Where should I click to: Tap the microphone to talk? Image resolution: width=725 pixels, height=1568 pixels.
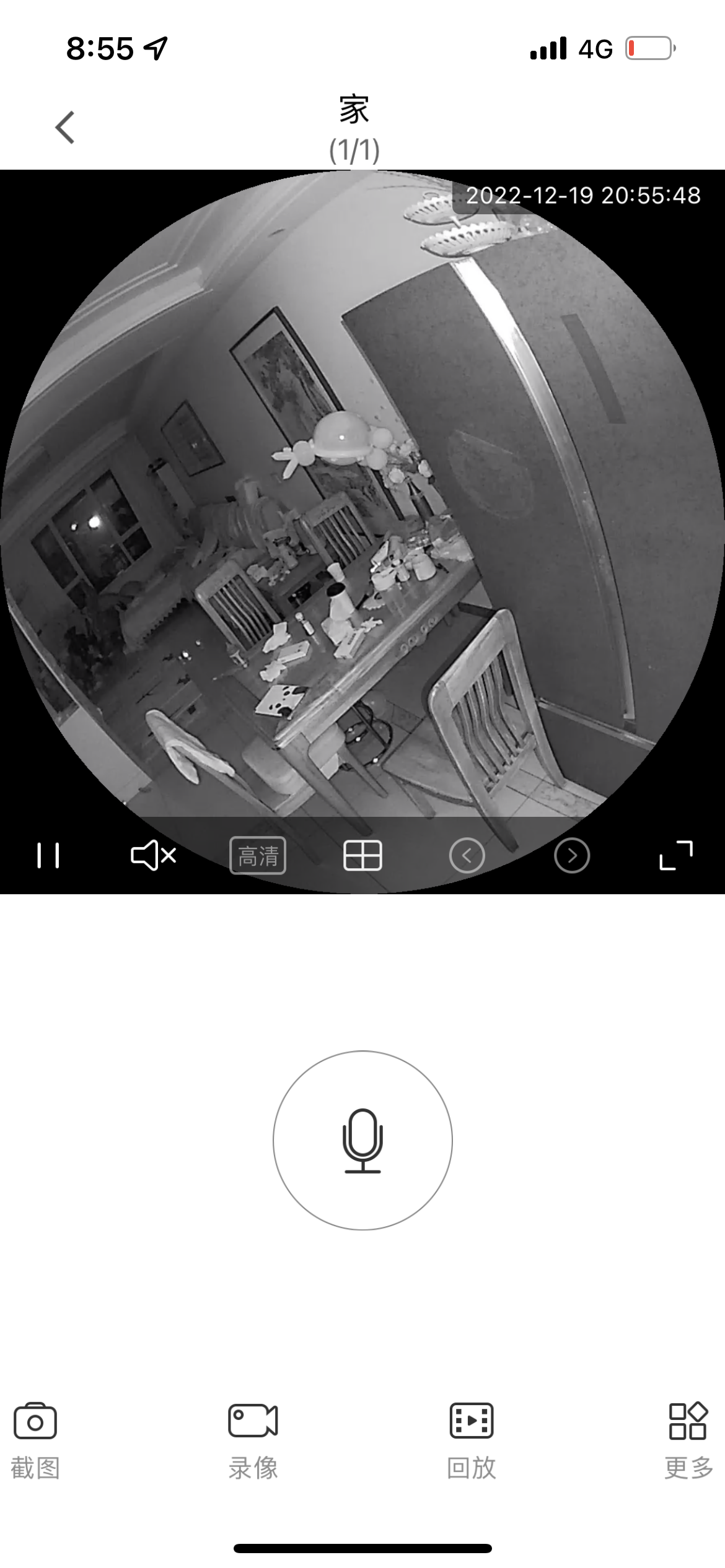tap(362, 1140)
